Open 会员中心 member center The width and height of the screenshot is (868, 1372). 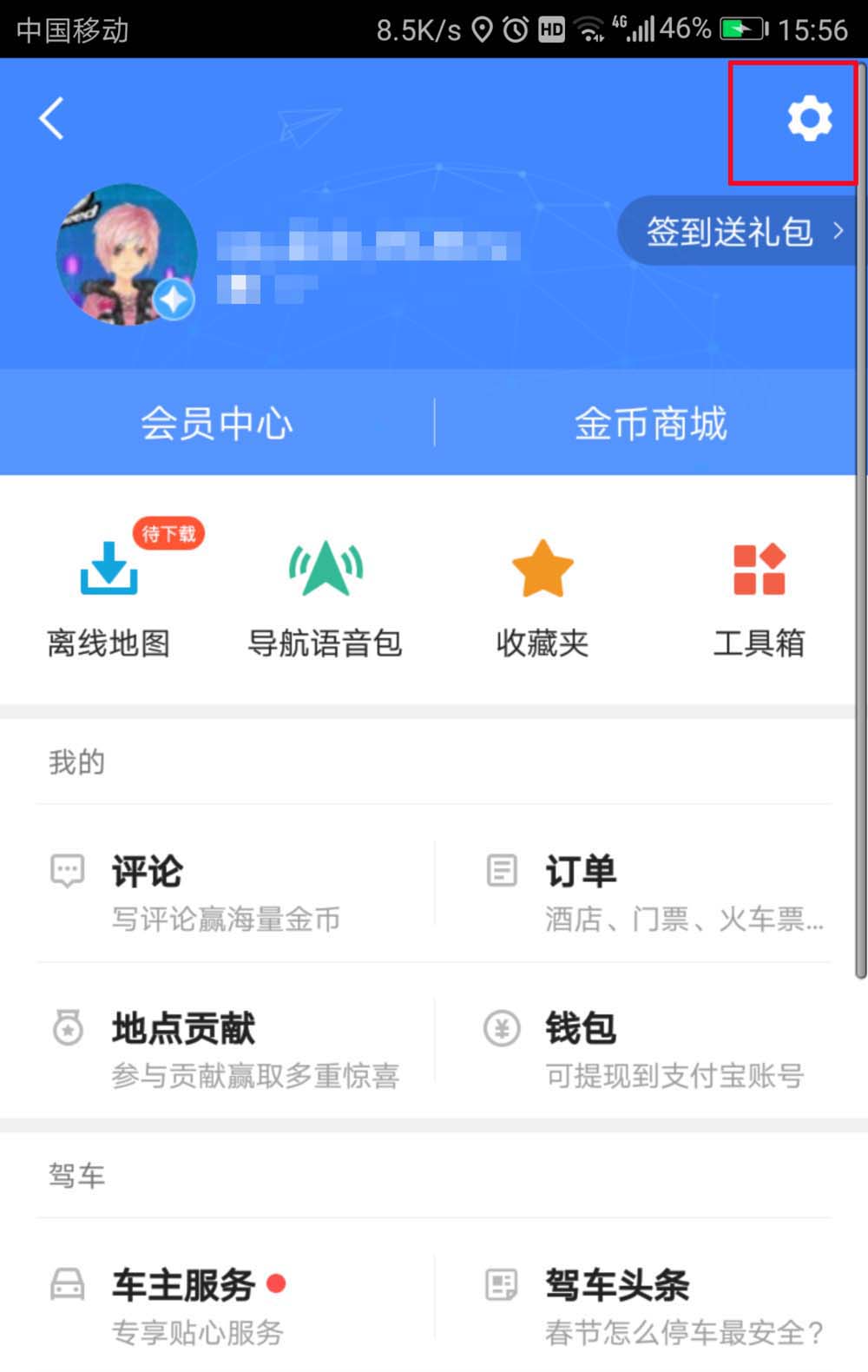(217, 424)
